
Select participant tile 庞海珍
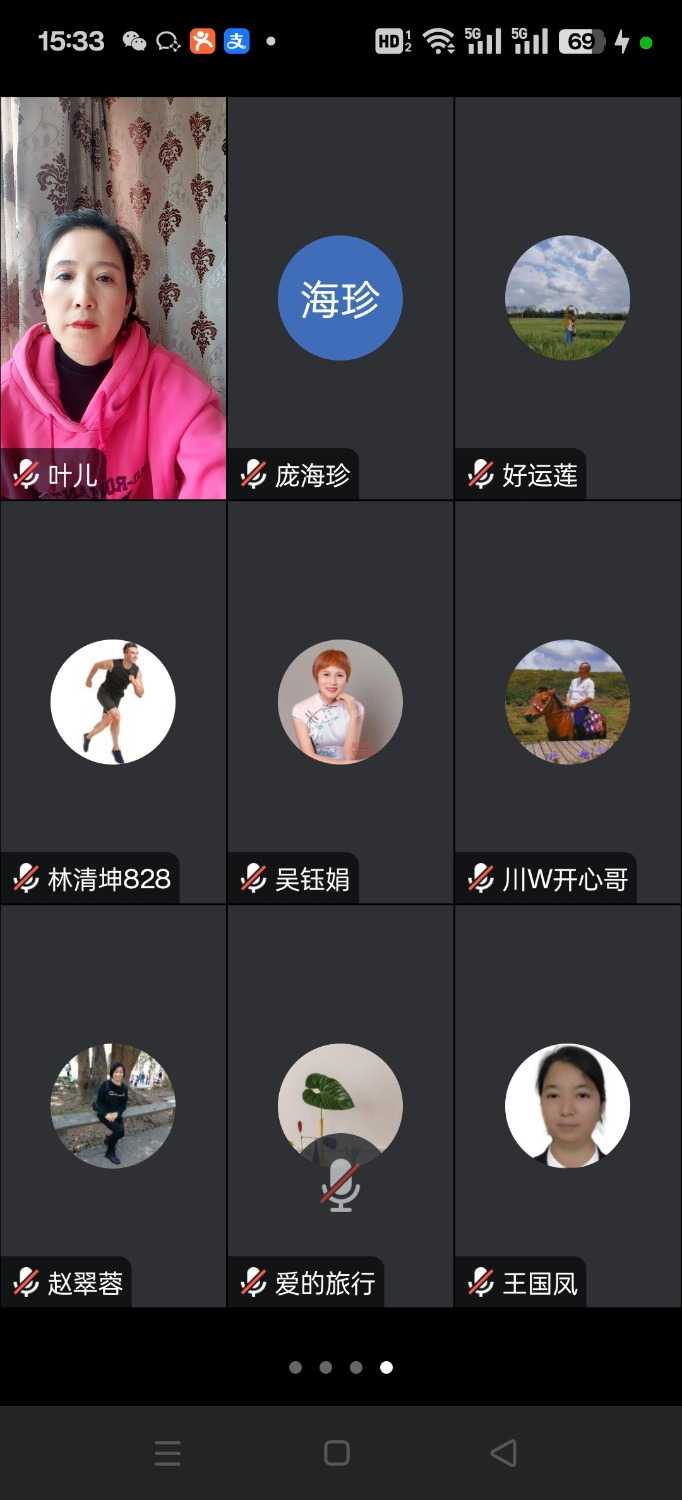[x=340, y=298]
